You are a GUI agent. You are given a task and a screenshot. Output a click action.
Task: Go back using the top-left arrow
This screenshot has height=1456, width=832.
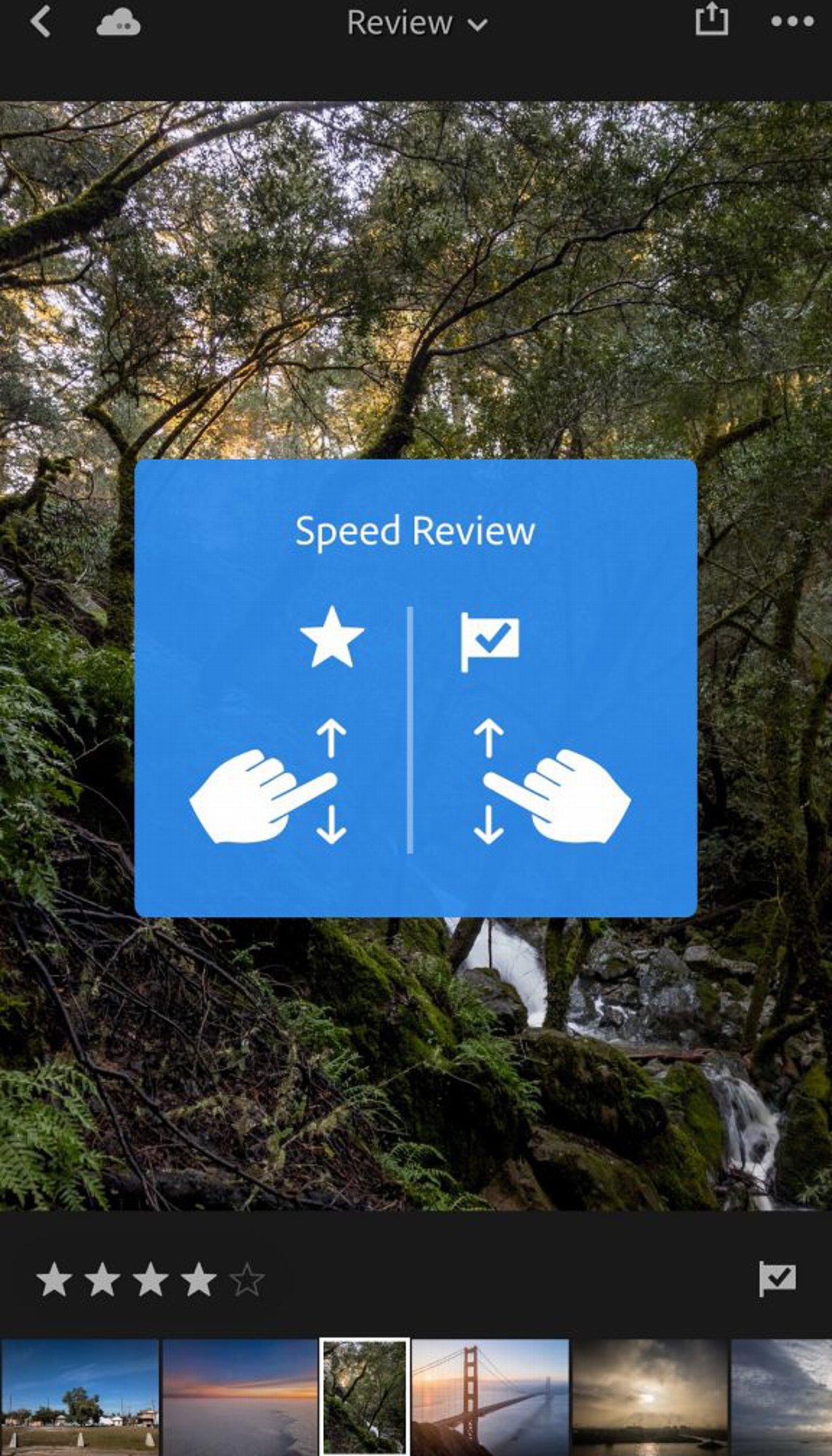(41, 22)
